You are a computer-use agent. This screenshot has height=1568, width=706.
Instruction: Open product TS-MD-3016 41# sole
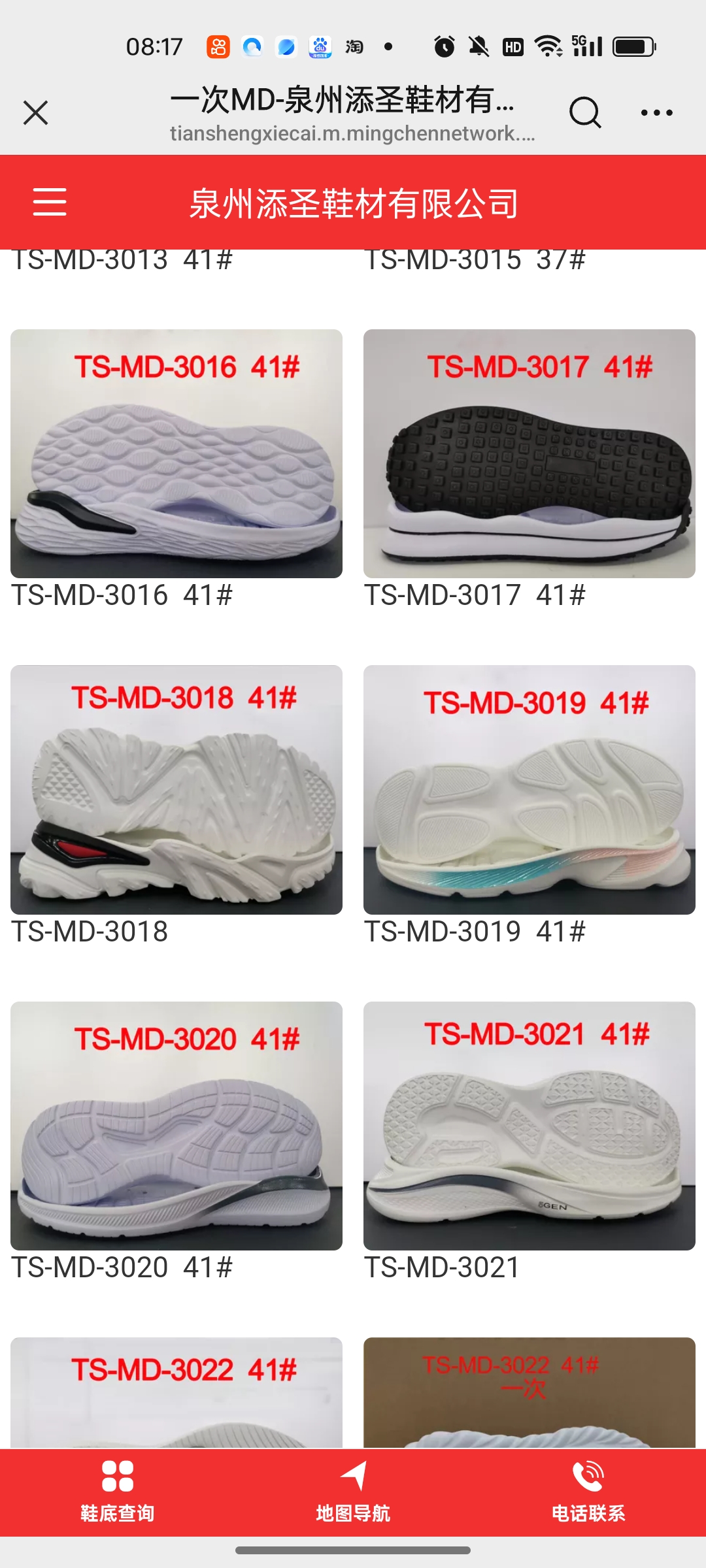pos(176,453)
